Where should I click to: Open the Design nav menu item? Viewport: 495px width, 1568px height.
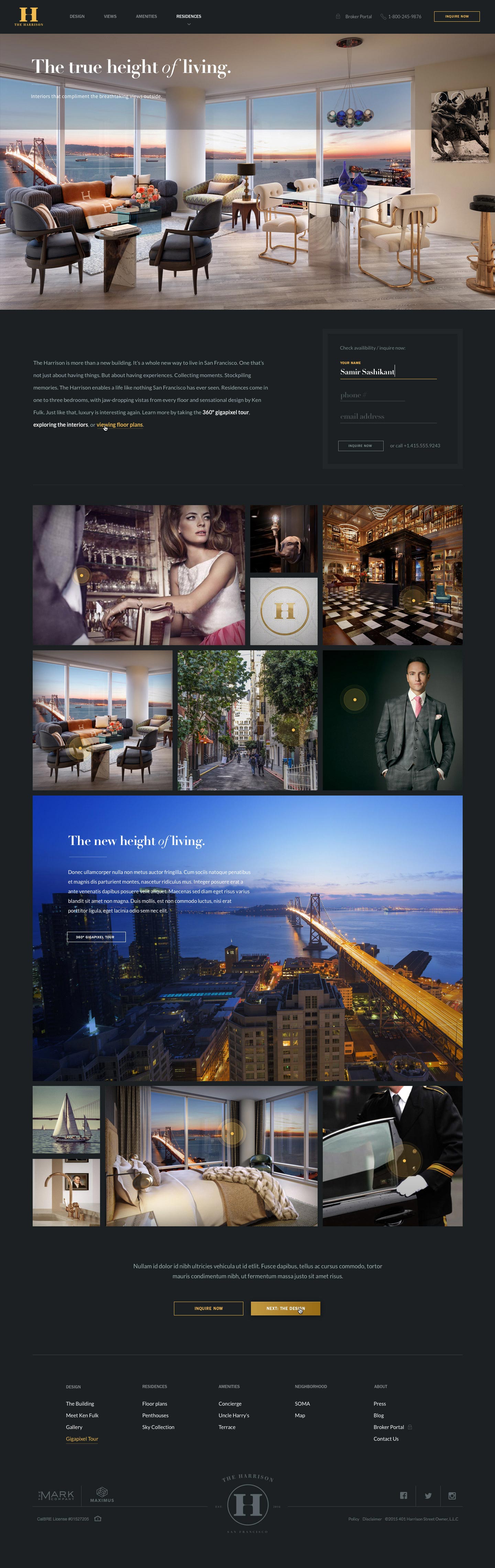click(77, 17)
